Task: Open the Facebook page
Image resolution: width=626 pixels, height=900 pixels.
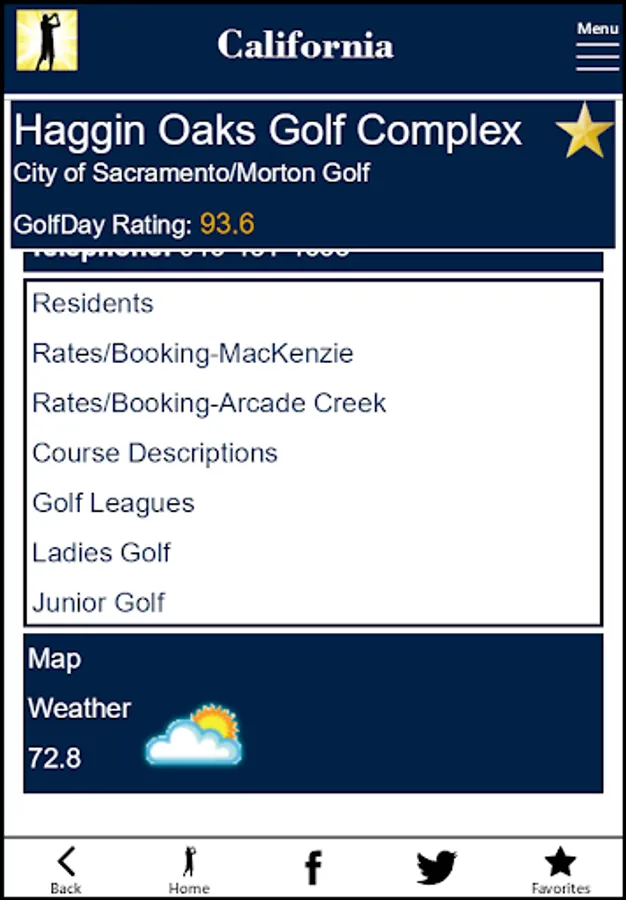Action: 313,868
